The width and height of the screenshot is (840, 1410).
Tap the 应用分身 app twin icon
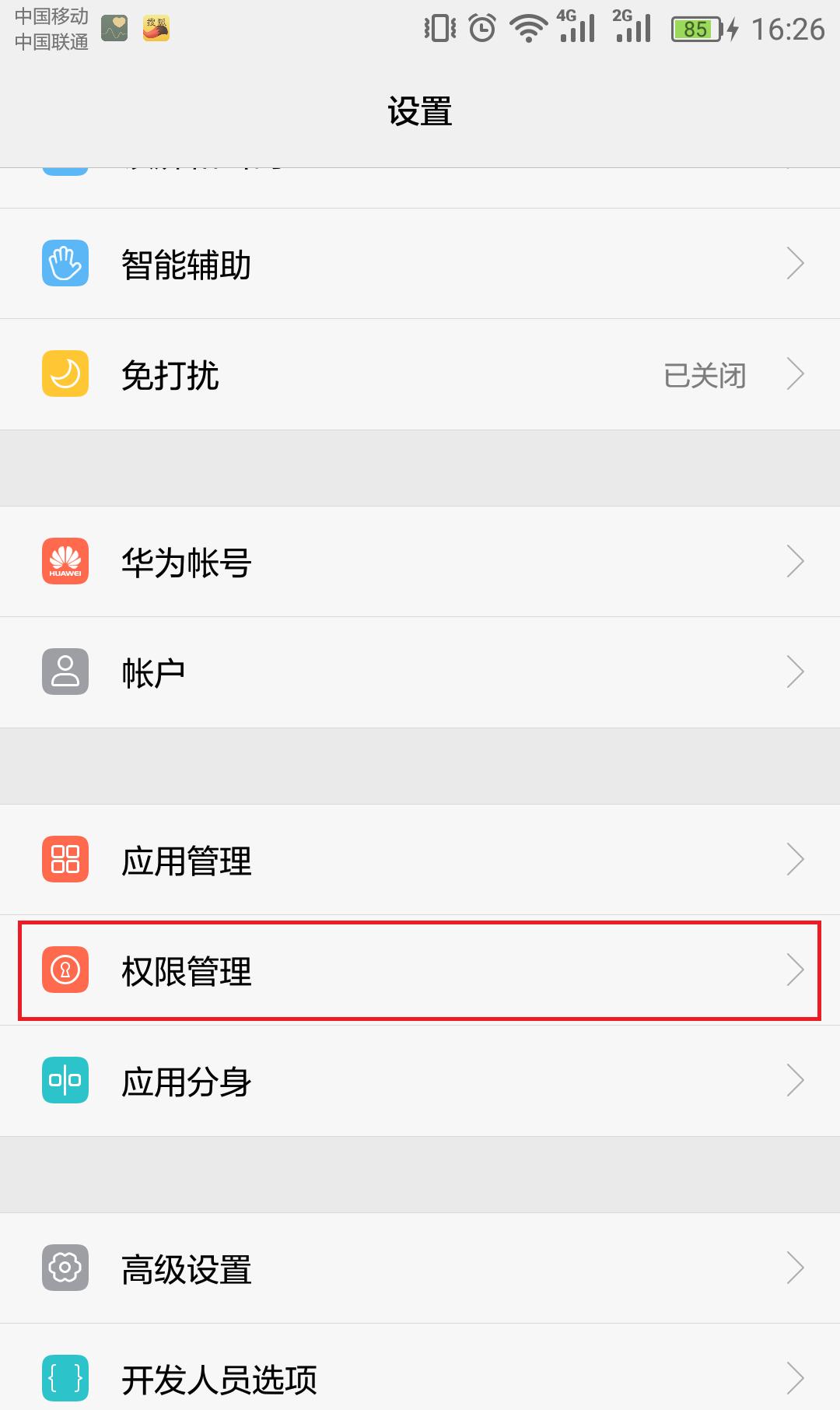[65, 1080]
